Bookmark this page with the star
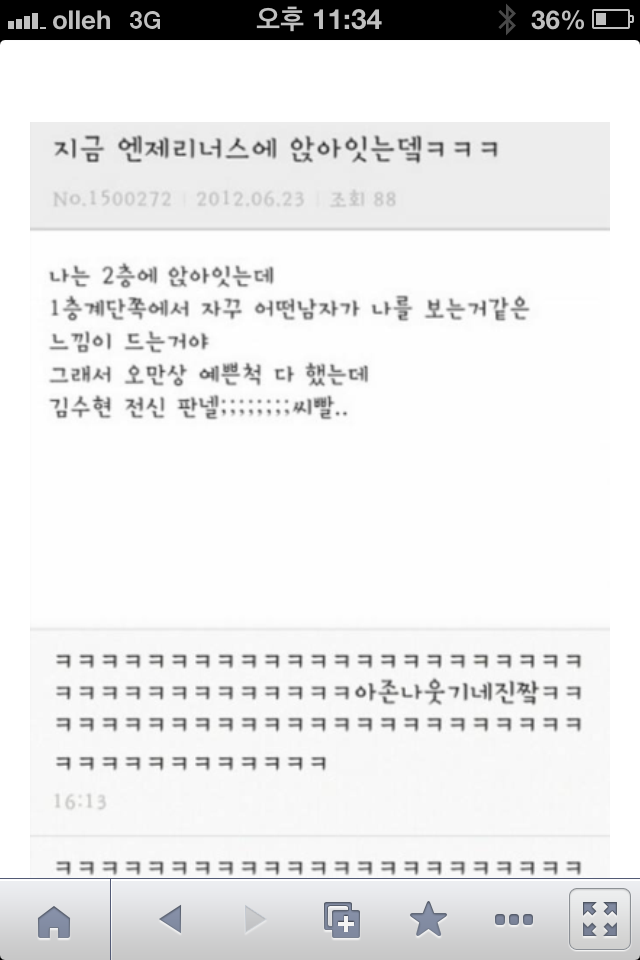This screenshot has height=960, width=640. click(x=428, y=918)
